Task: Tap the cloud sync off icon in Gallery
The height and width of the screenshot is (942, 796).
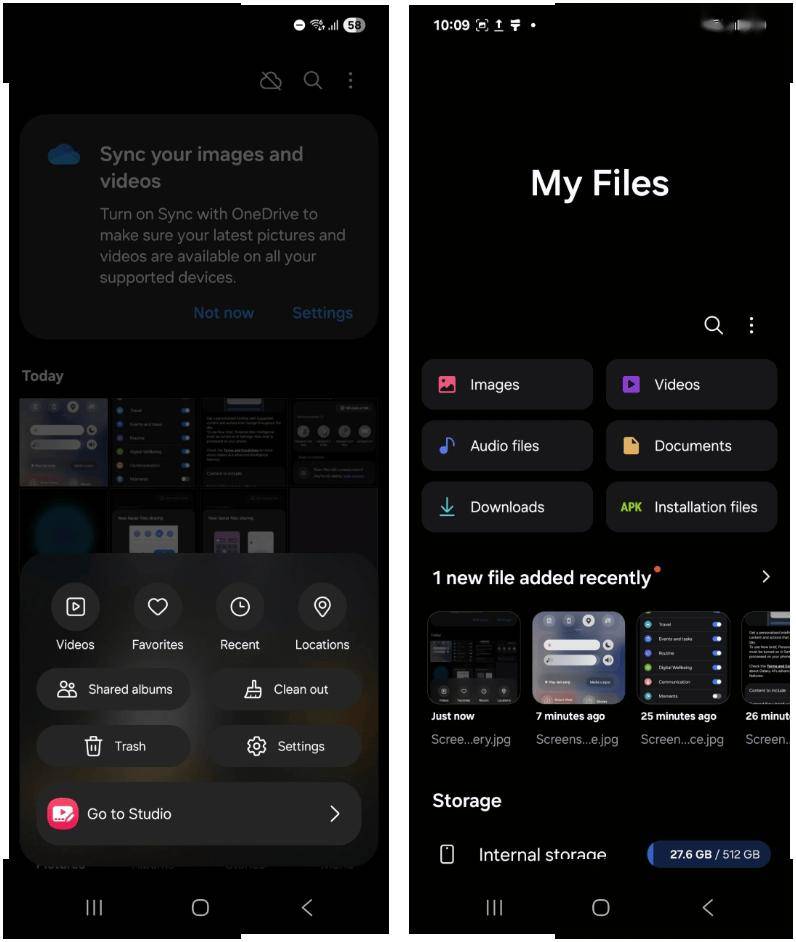Action: point(270,81)
